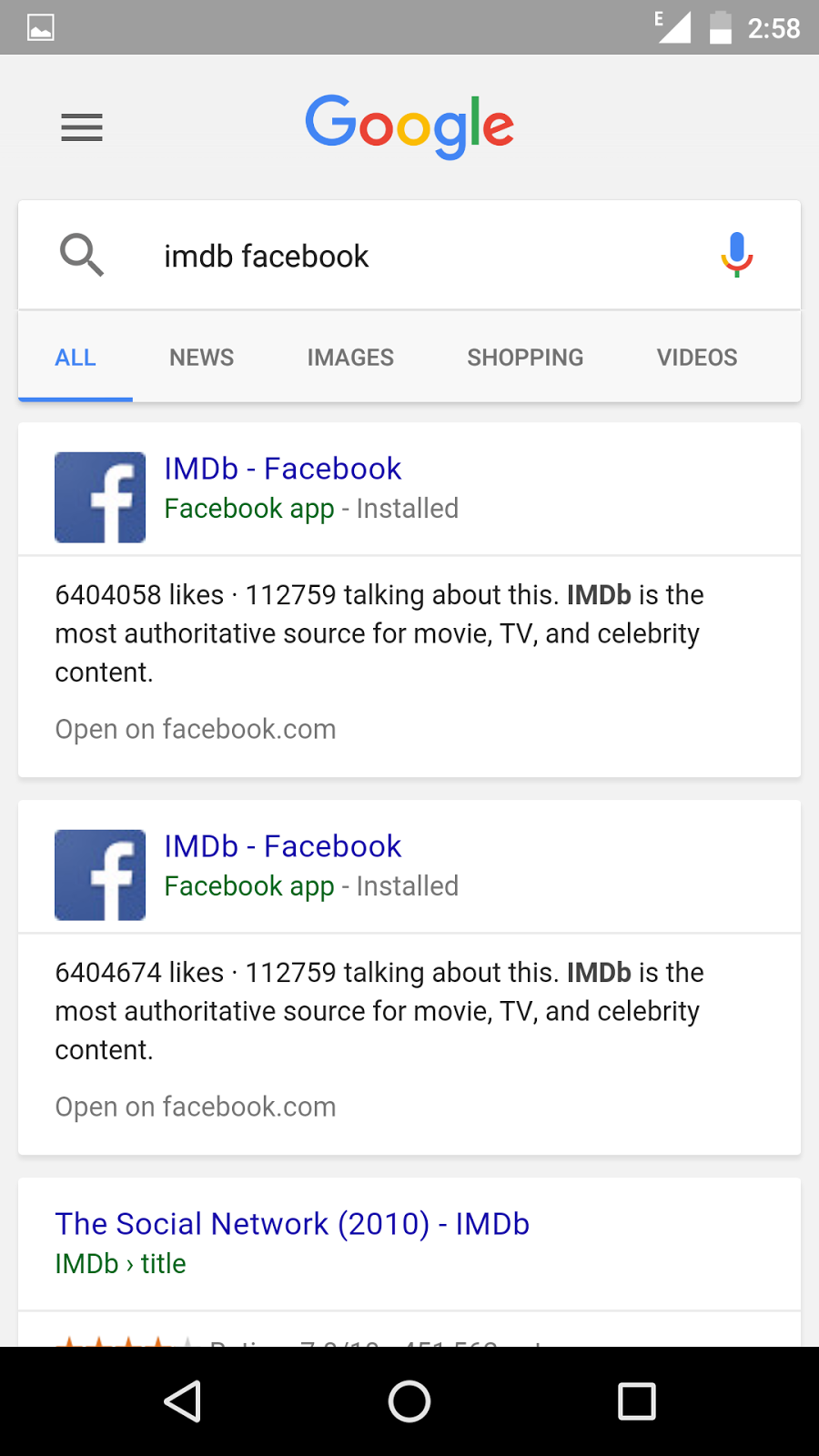This screenshot has height=1456, width=819.
Task: Switch to the Videos tab
Action: click(x=697, y=358)
